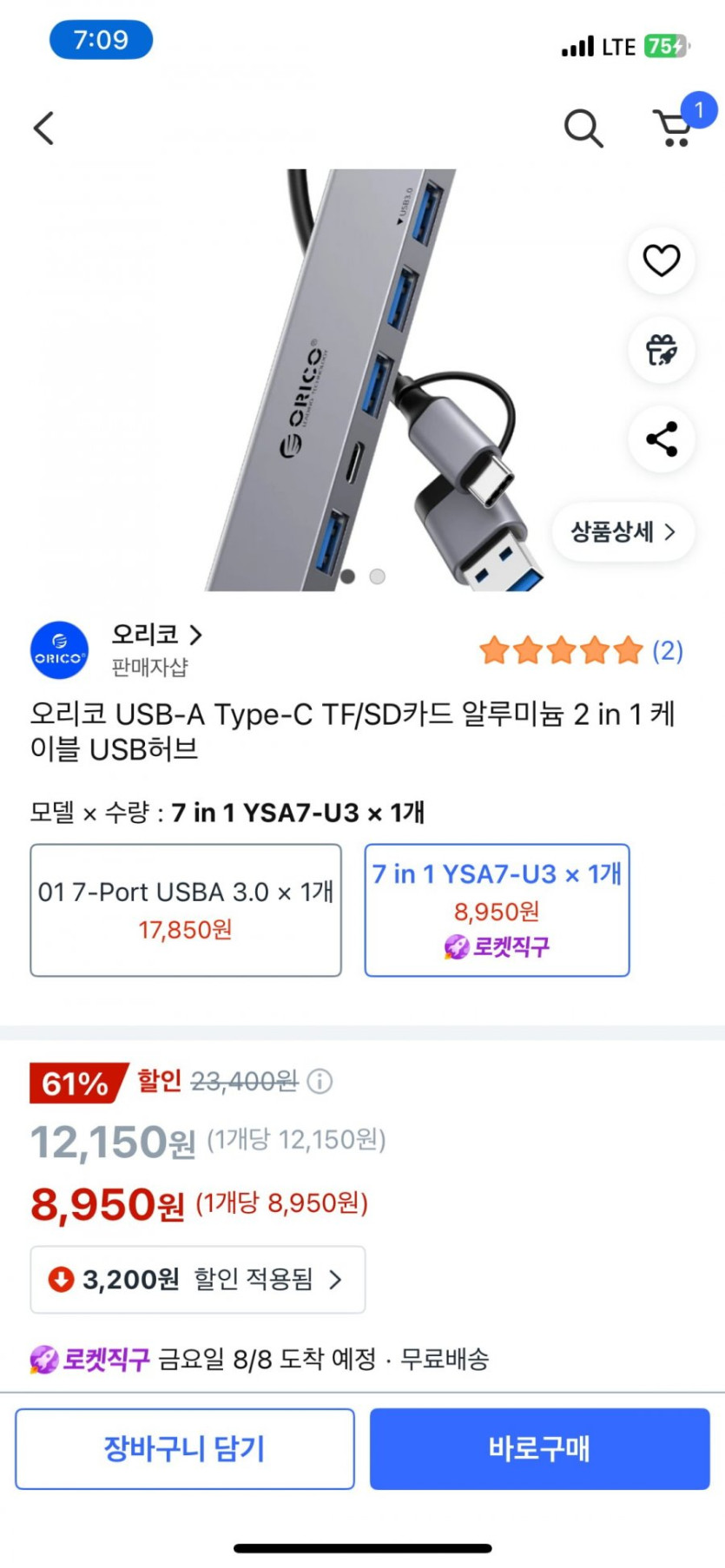Viewport: 725px width, 1568px height.
Task: Open the search icon
Action: (x=583, y=128)
